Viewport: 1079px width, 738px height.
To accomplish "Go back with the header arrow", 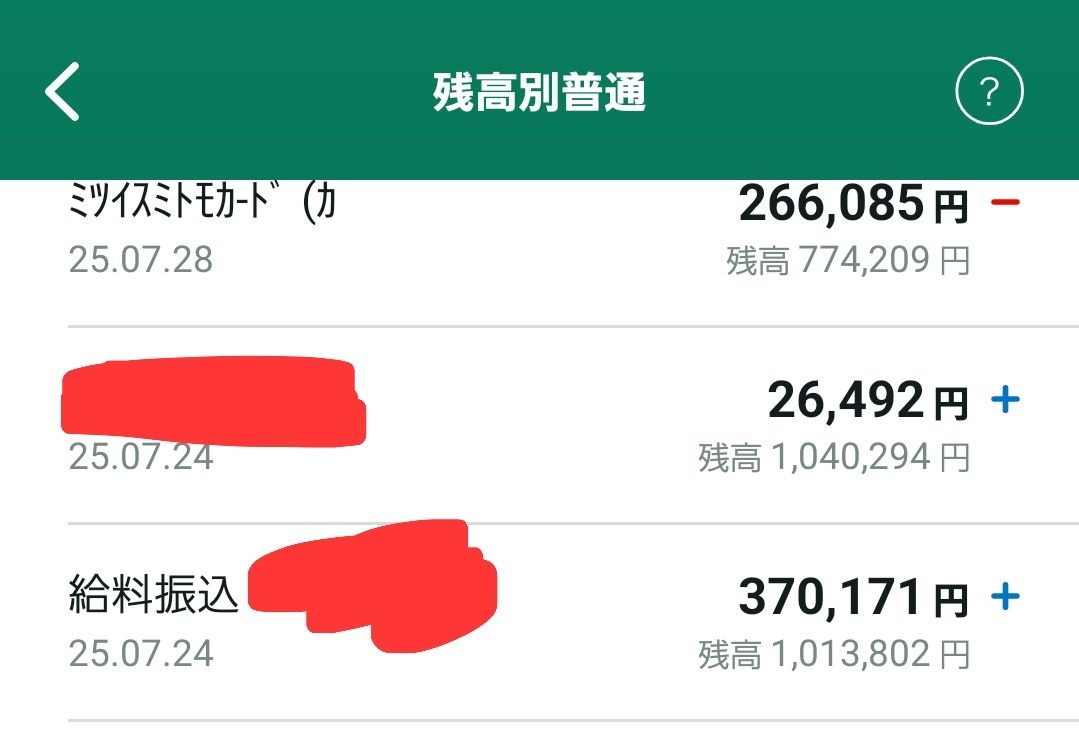I will pyautogui.click(x=62, y=92).
